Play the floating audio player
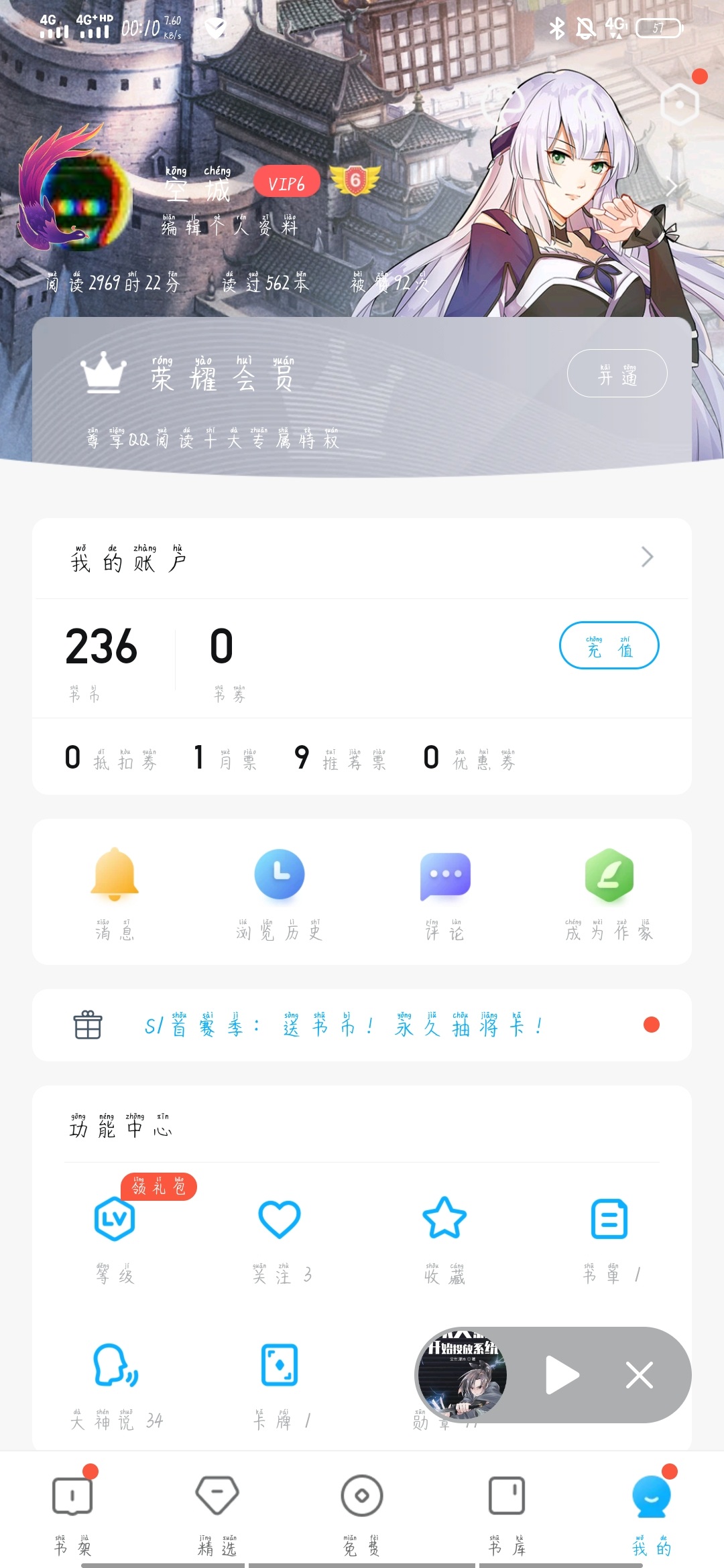The height and width of the screenshot is (1568, 724). (x=562, y=1375)
